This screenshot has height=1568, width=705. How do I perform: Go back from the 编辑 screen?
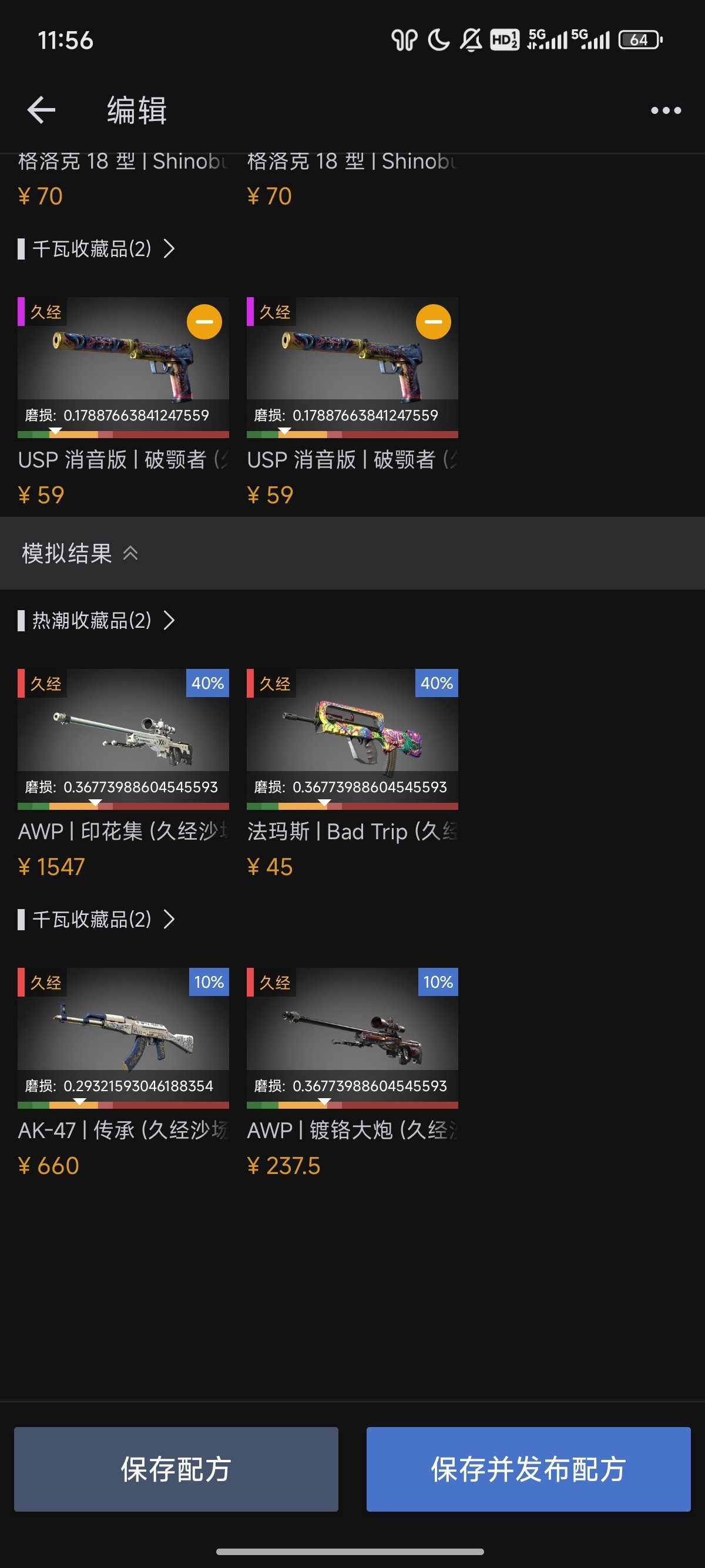(x=41, y=110)
